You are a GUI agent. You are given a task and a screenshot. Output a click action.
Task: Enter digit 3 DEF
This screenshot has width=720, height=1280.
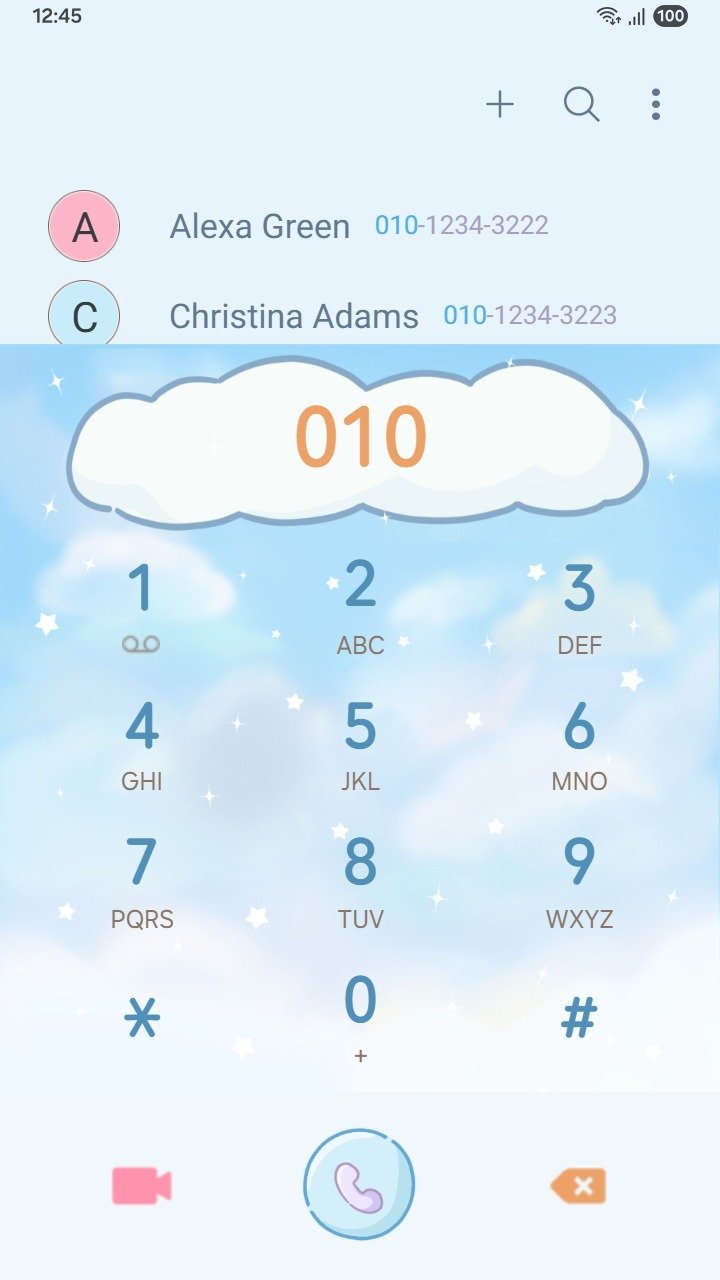pos(579,603)
